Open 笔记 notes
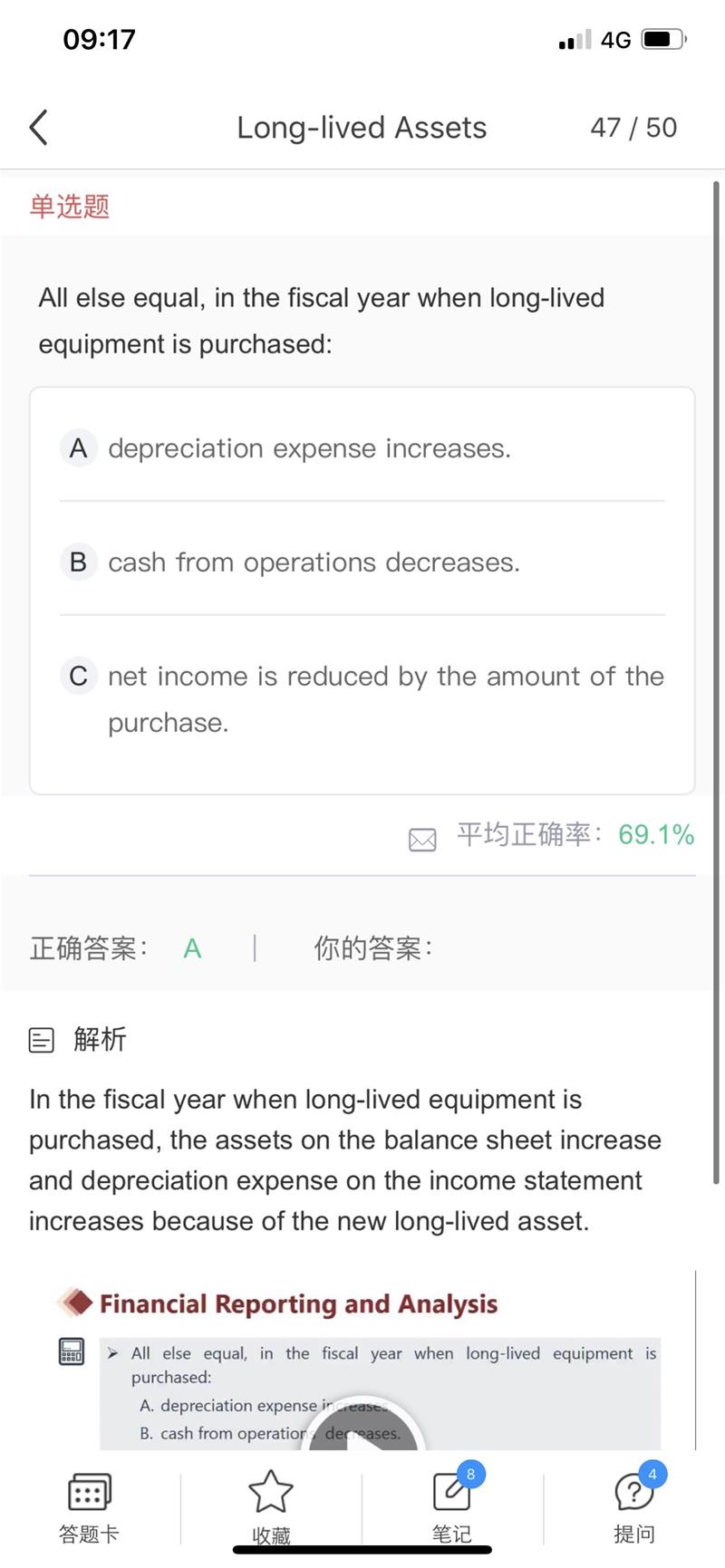This screenshot has height=1568, width=725. pos(452,1507)
